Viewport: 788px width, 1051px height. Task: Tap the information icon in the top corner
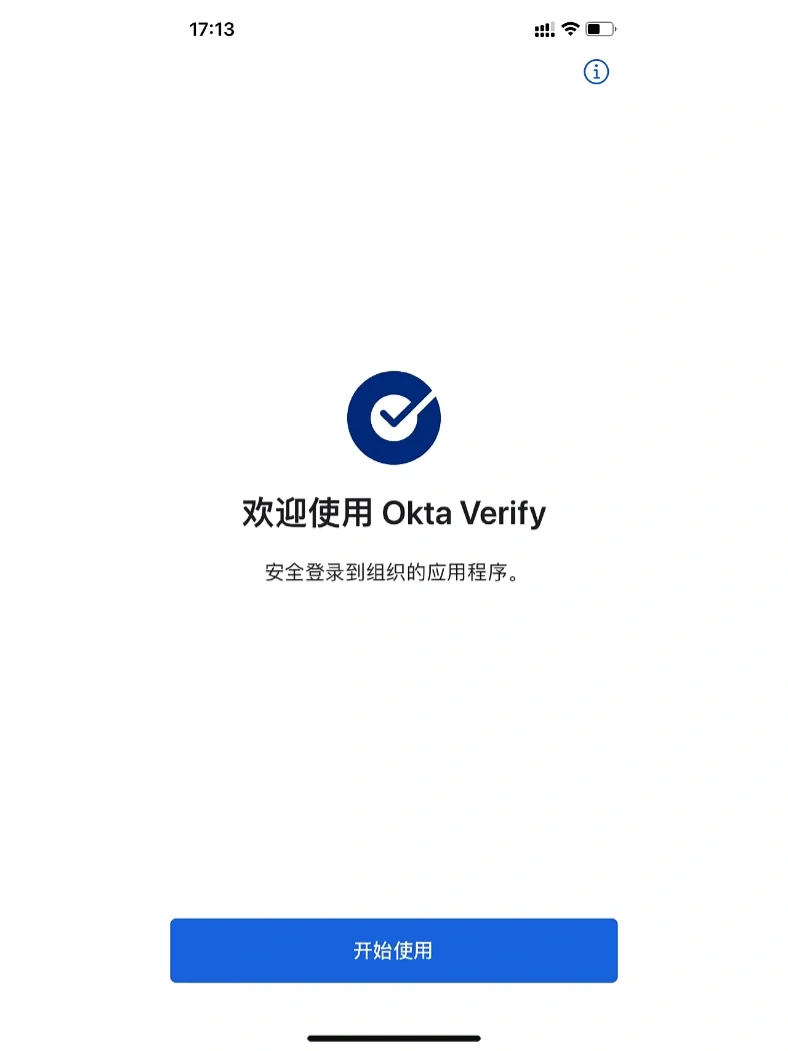[596, 71]
